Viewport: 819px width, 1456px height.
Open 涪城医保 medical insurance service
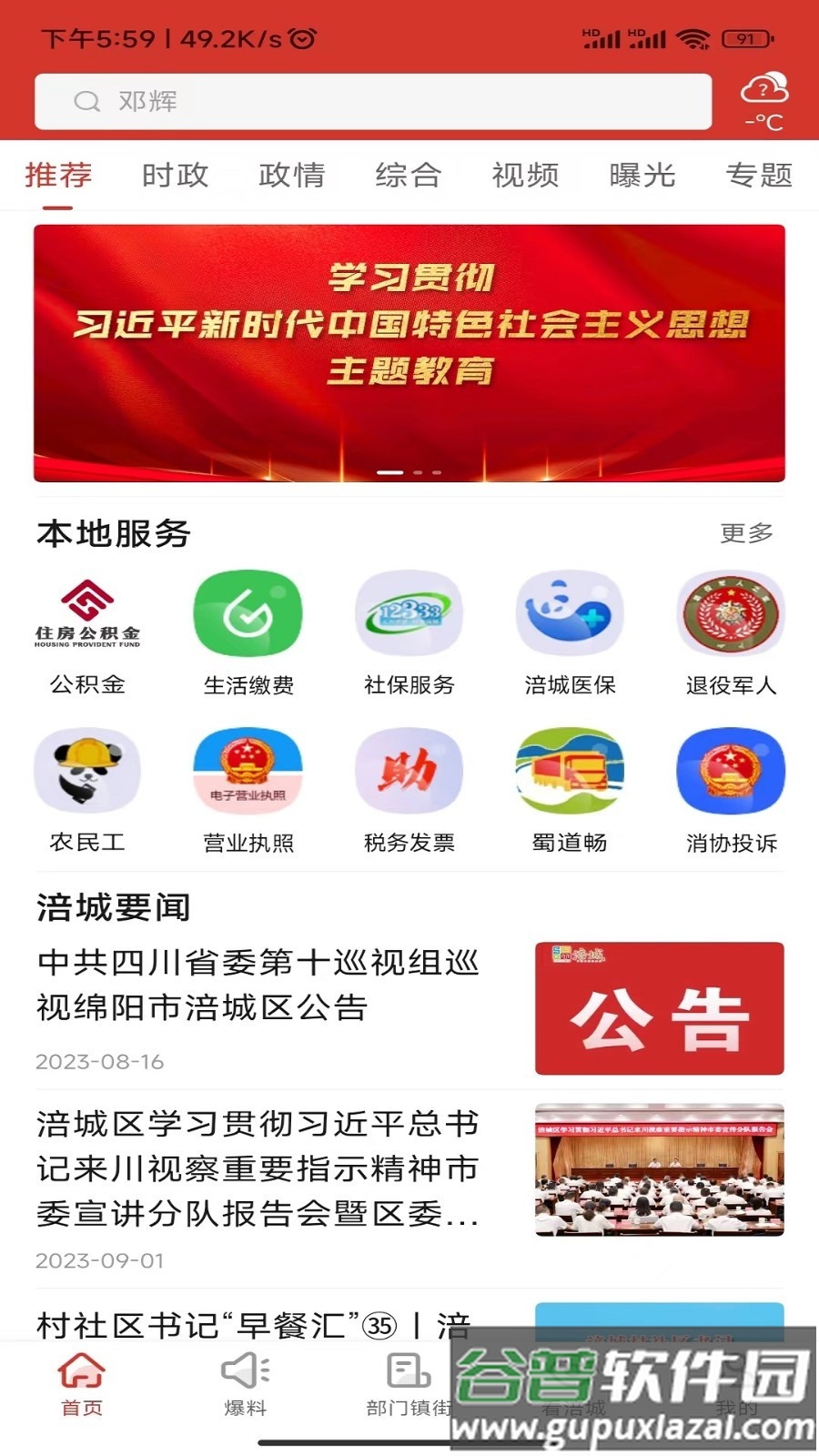click(570, 628)
